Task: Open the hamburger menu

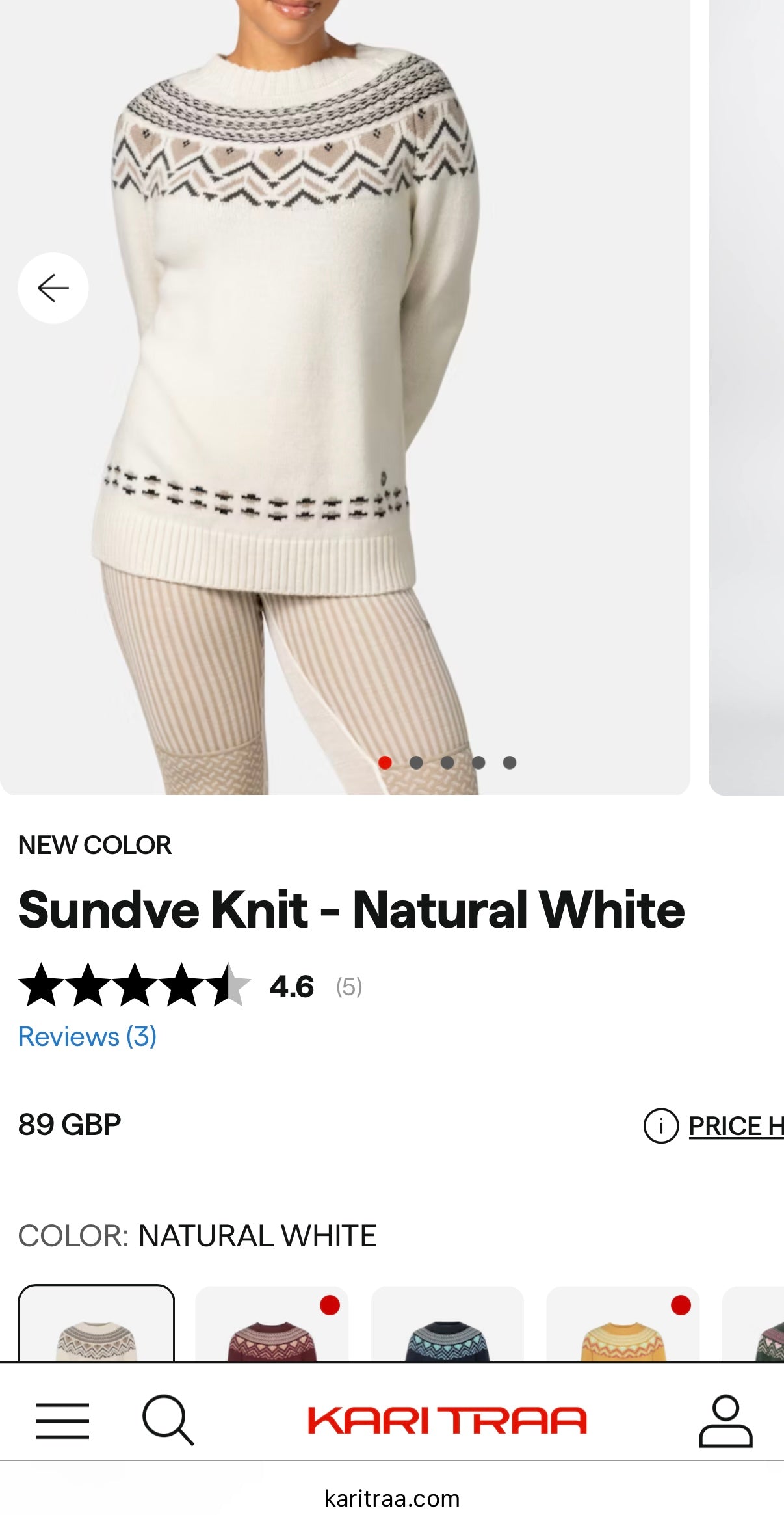Action: coord(62,1420)
